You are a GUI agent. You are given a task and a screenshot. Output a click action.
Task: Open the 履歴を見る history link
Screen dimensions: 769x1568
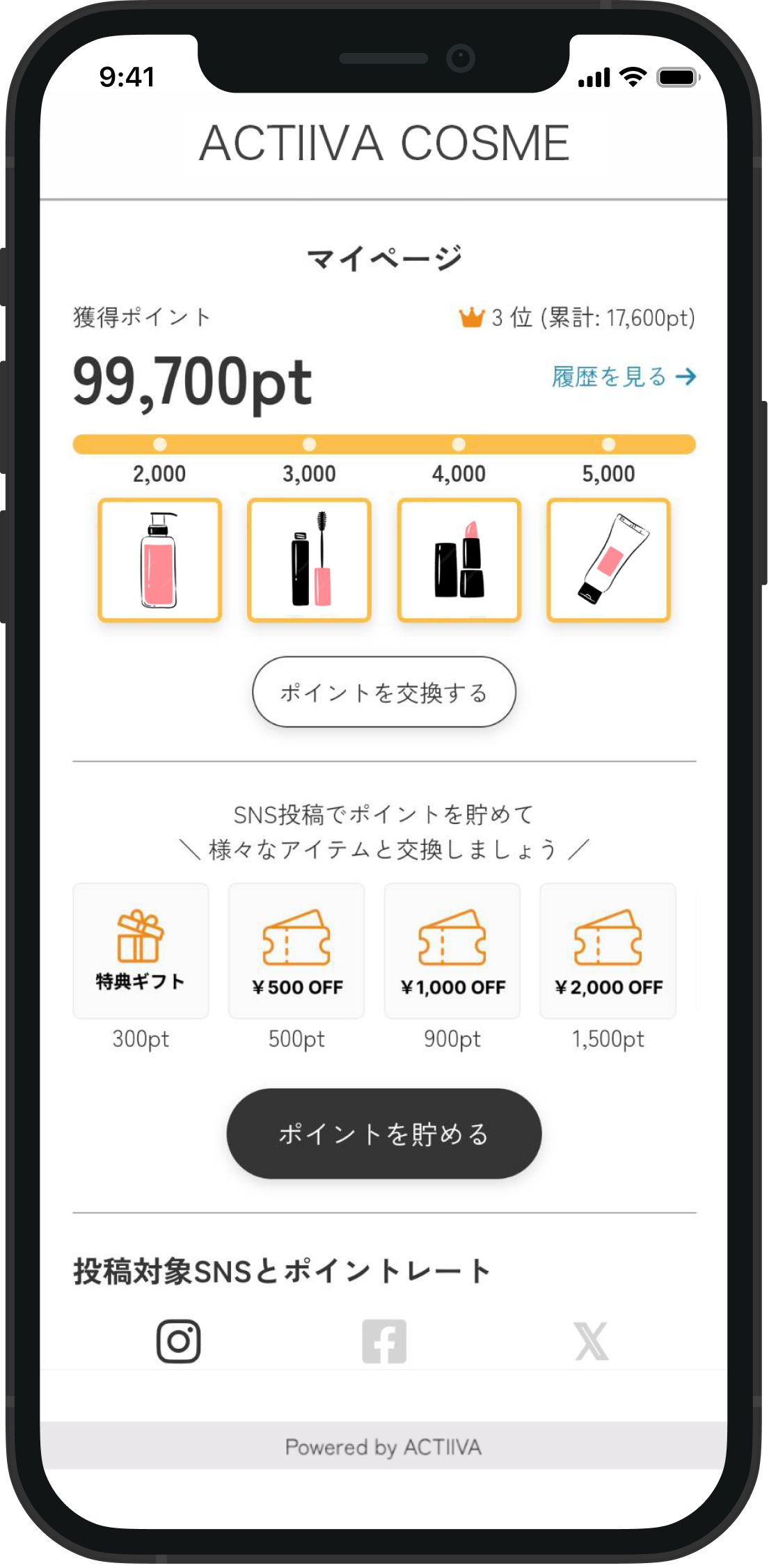[x=624, y=377]
